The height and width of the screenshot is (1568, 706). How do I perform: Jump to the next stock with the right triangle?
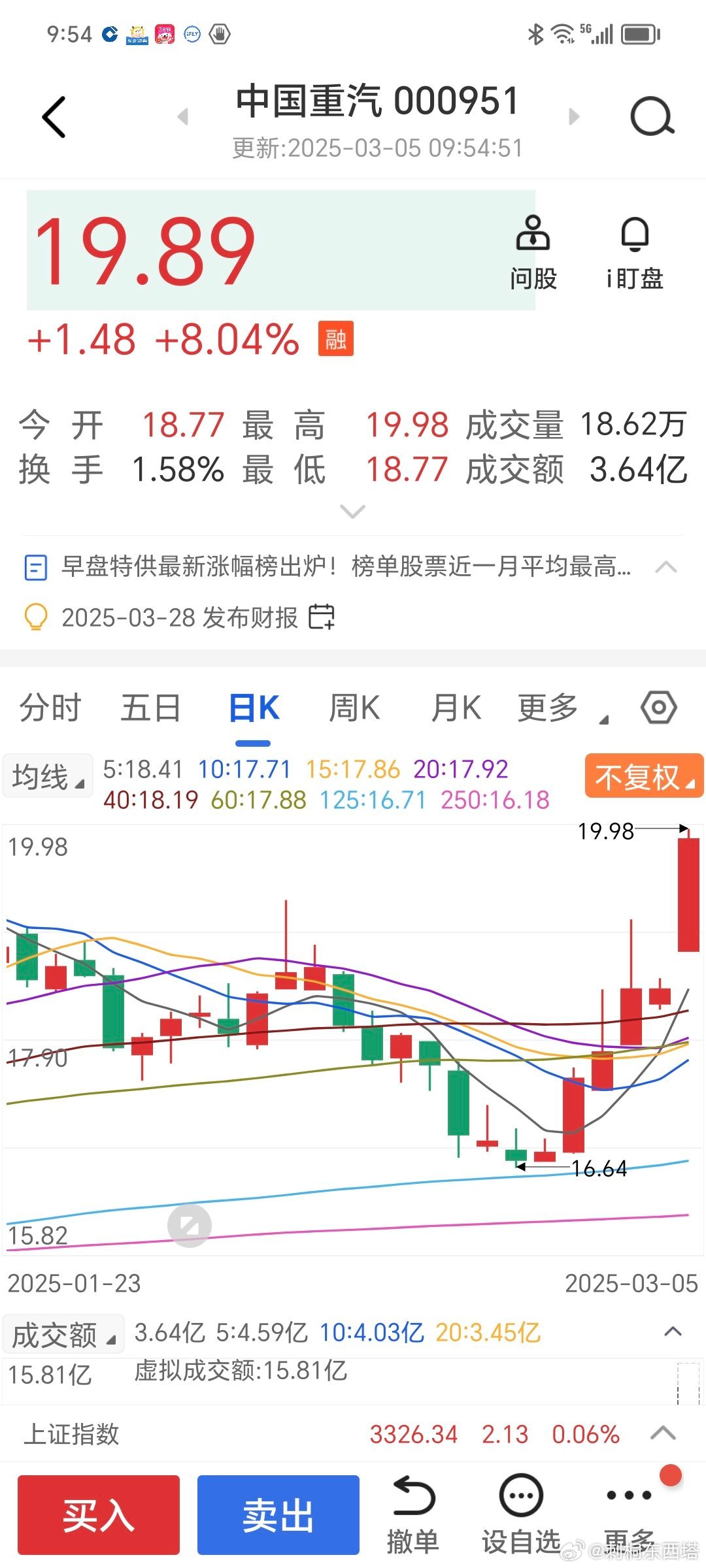tap(574, 117)
